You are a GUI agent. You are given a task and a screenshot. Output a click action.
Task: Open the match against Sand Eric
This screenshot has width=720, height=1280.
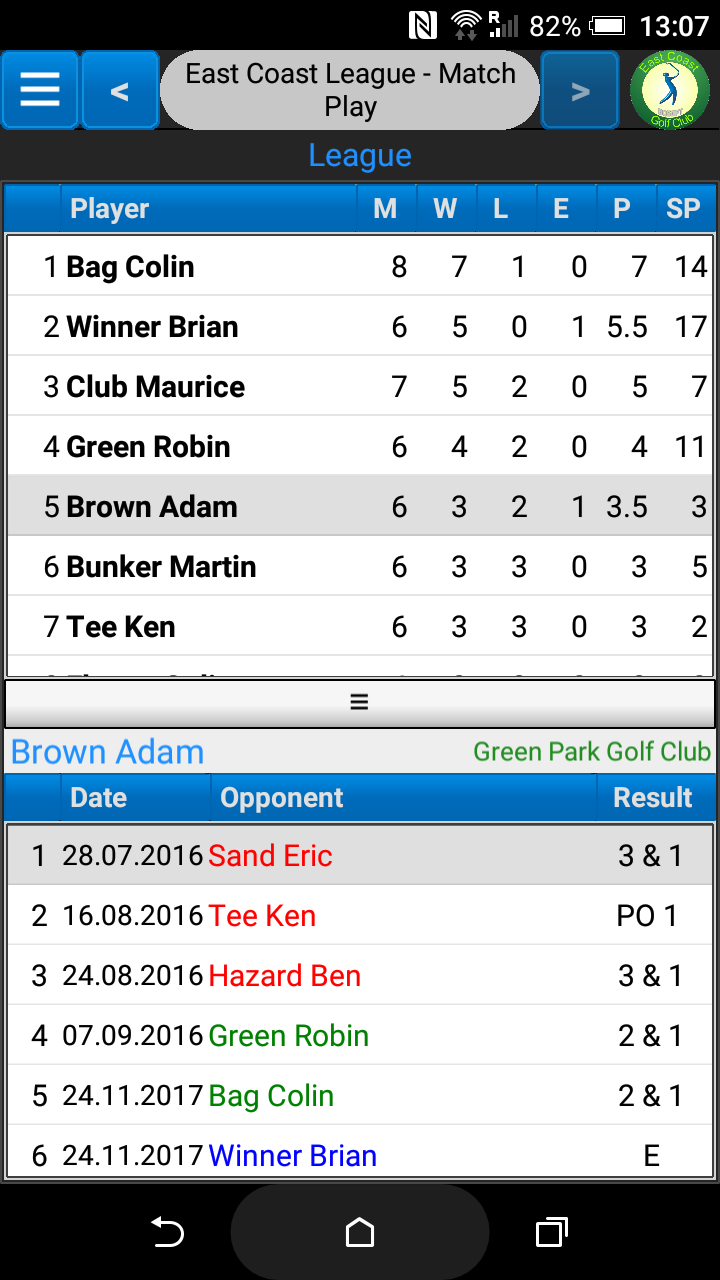360,855
